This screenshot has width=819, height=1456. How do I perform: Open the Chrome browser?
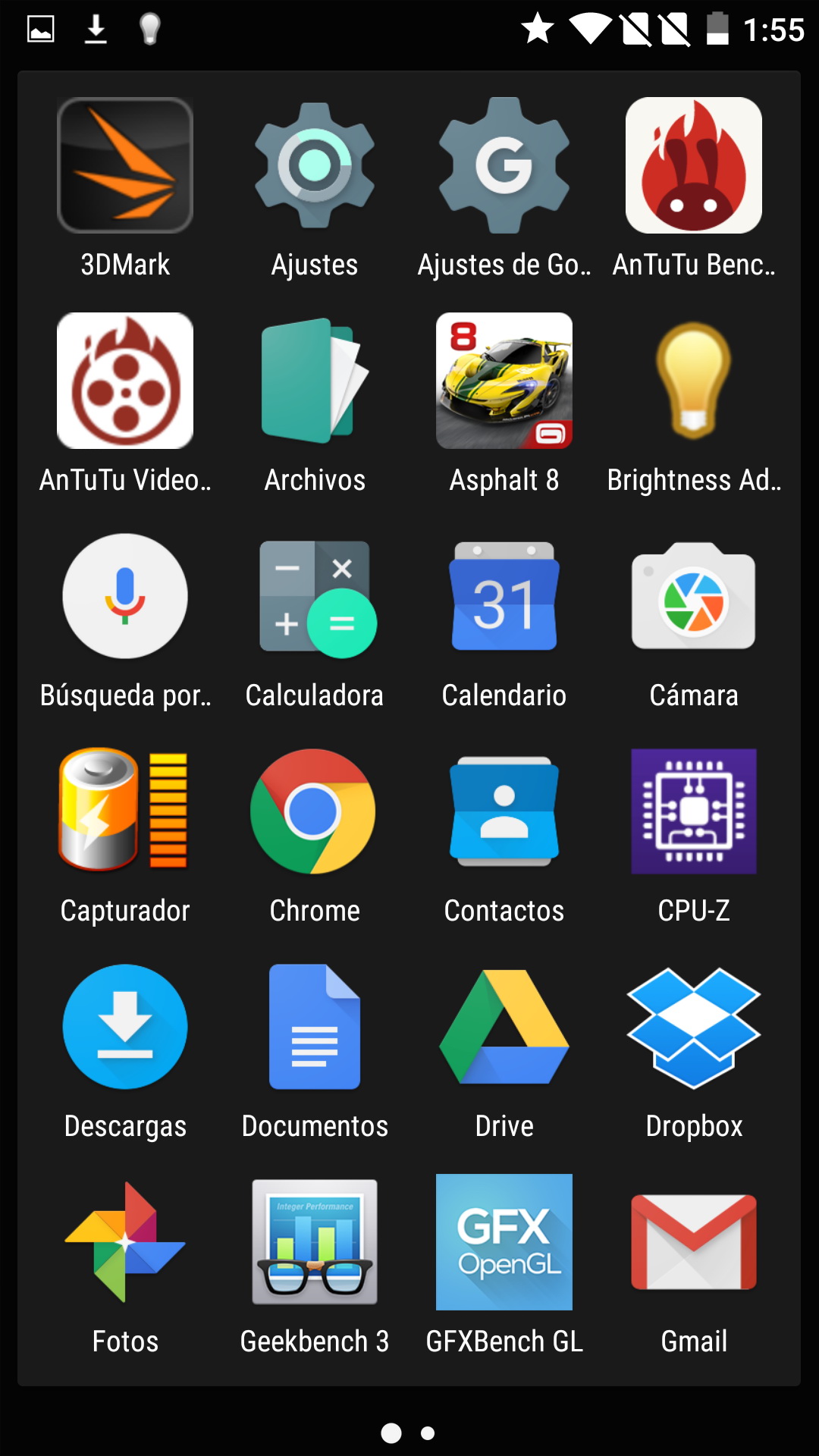point(315,811)
